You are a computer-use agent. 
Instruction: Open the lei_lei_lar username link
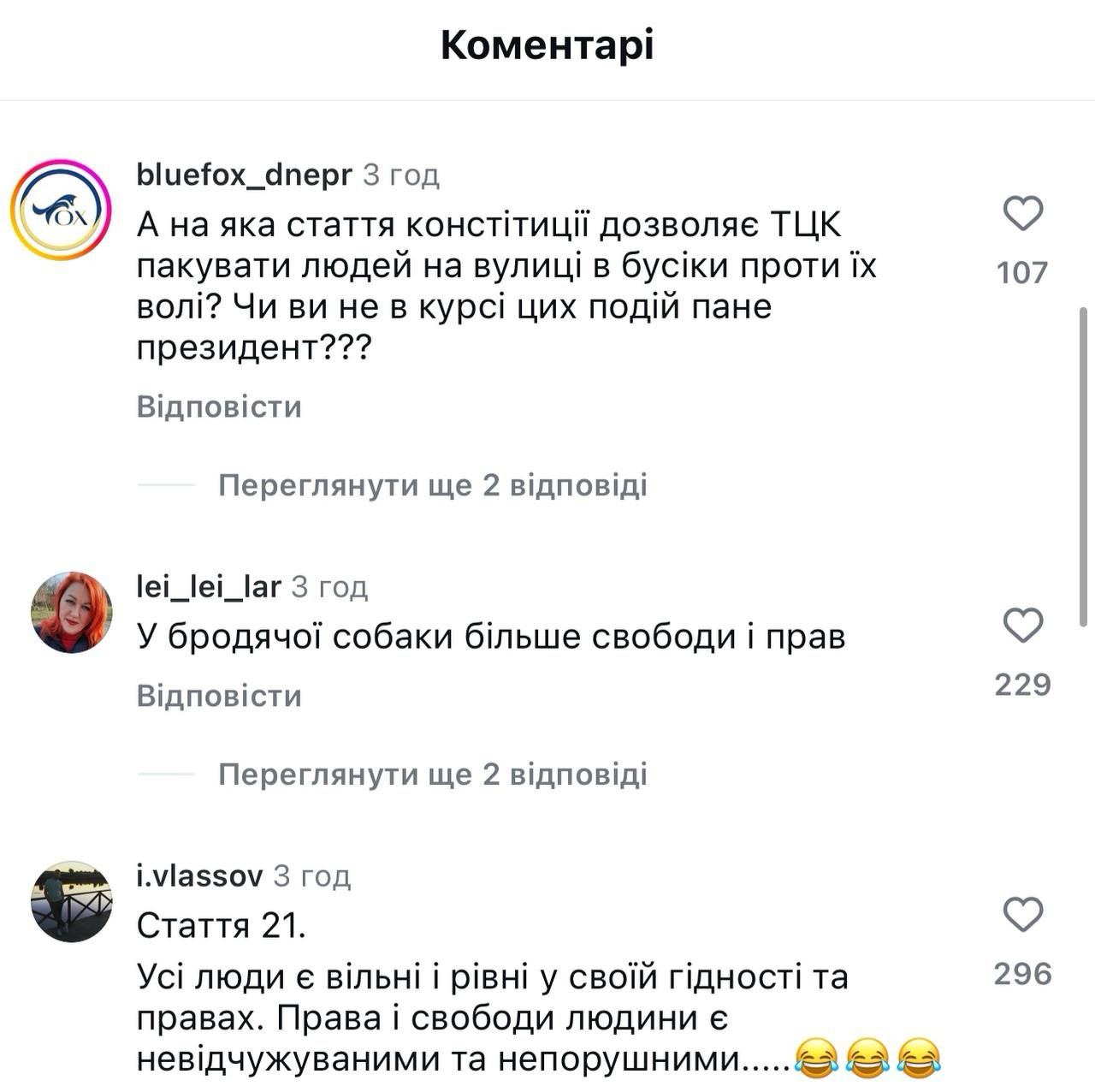pos(209,587)
